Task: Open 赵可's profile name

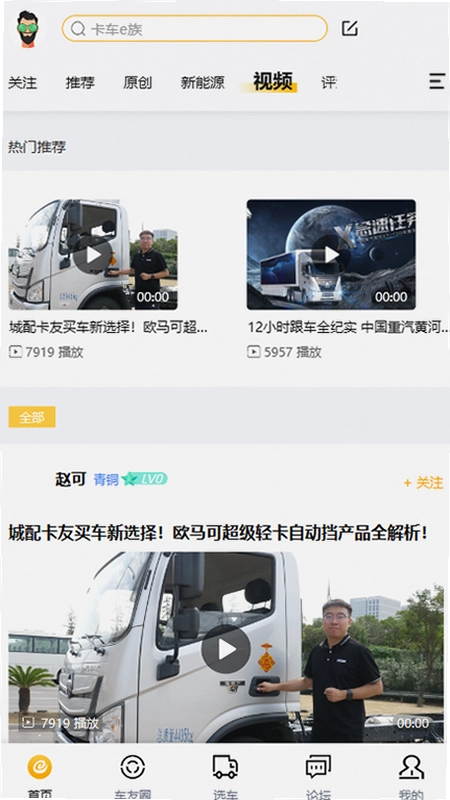Action: [x=70, y=479]
